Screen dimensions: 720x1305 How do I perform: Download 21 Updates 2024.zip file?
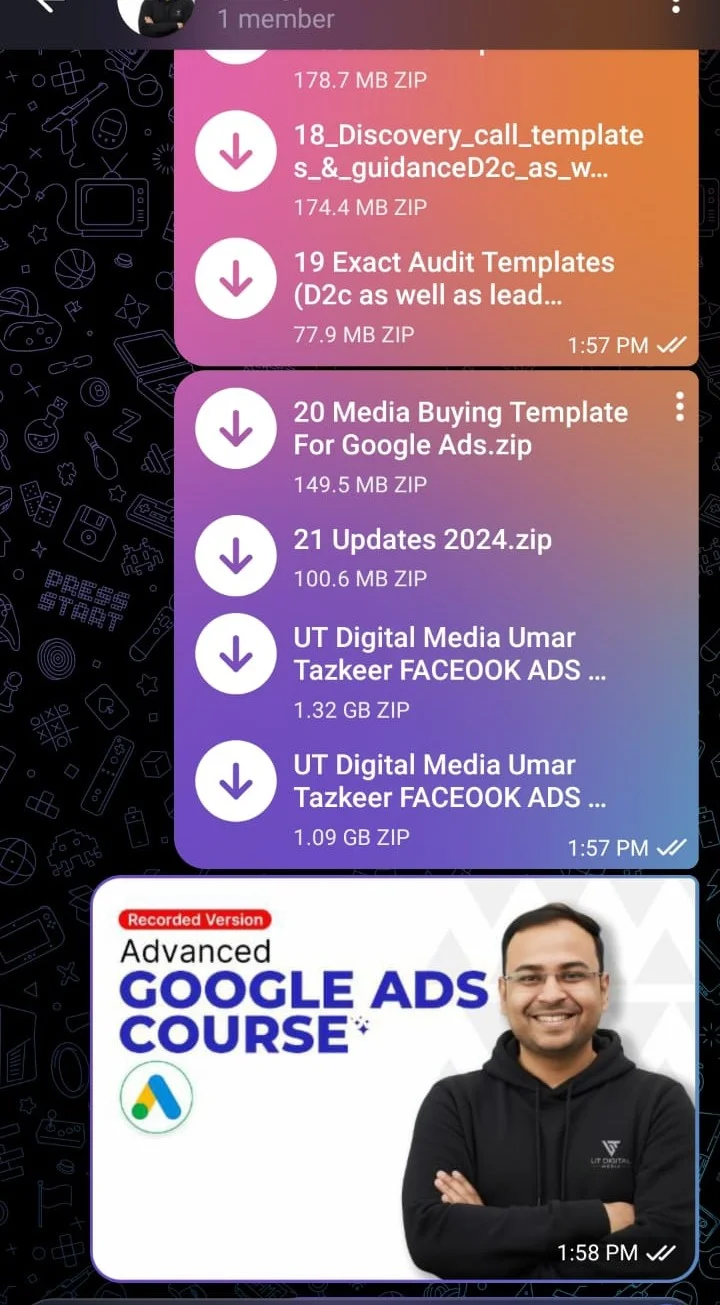[235, 557]
